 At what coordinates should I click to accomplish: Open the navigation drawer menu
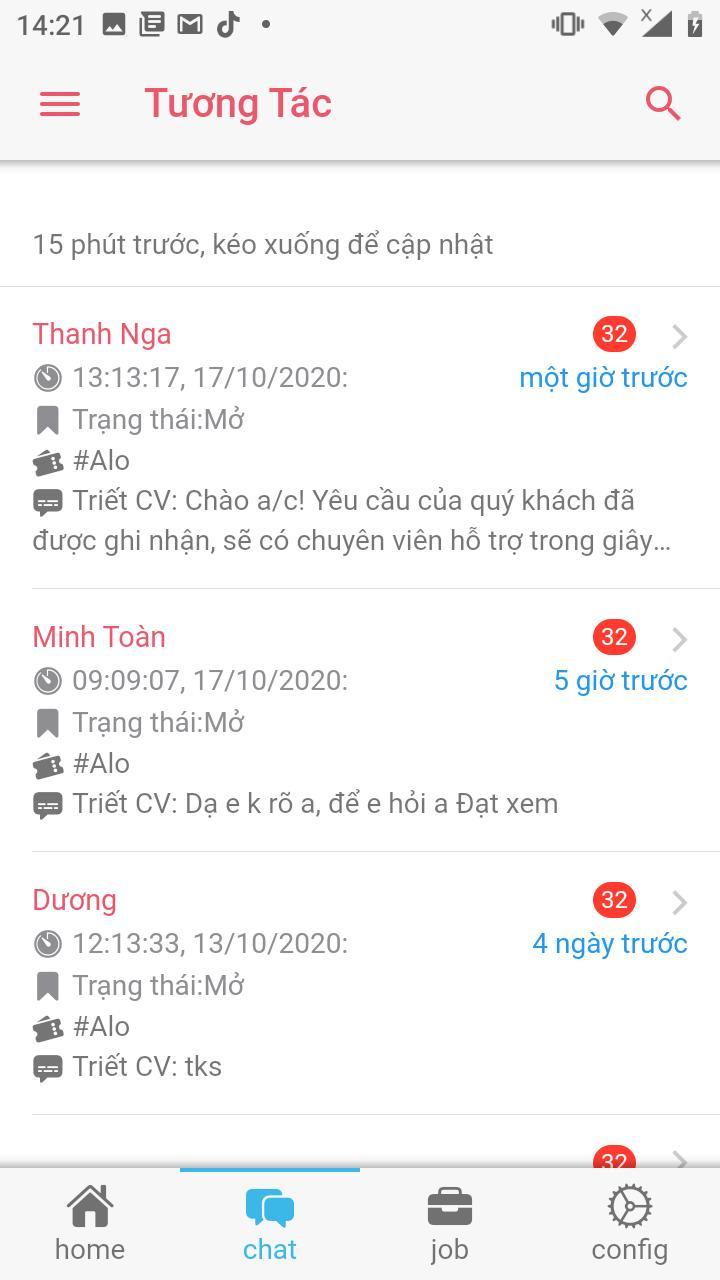pyautogui.click(x=59, y=103)
